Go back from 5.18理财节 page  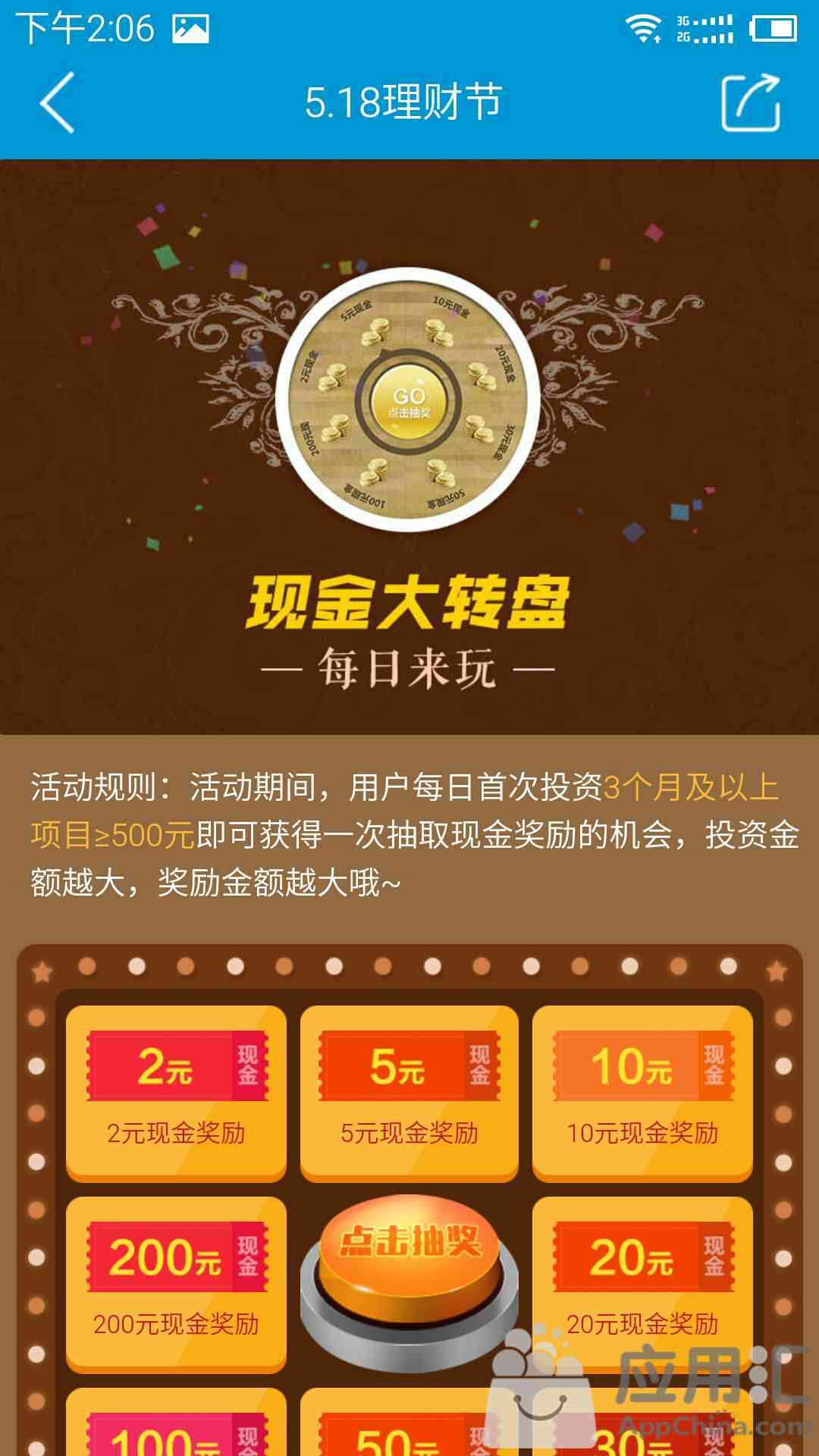click(x=58, y=102)
